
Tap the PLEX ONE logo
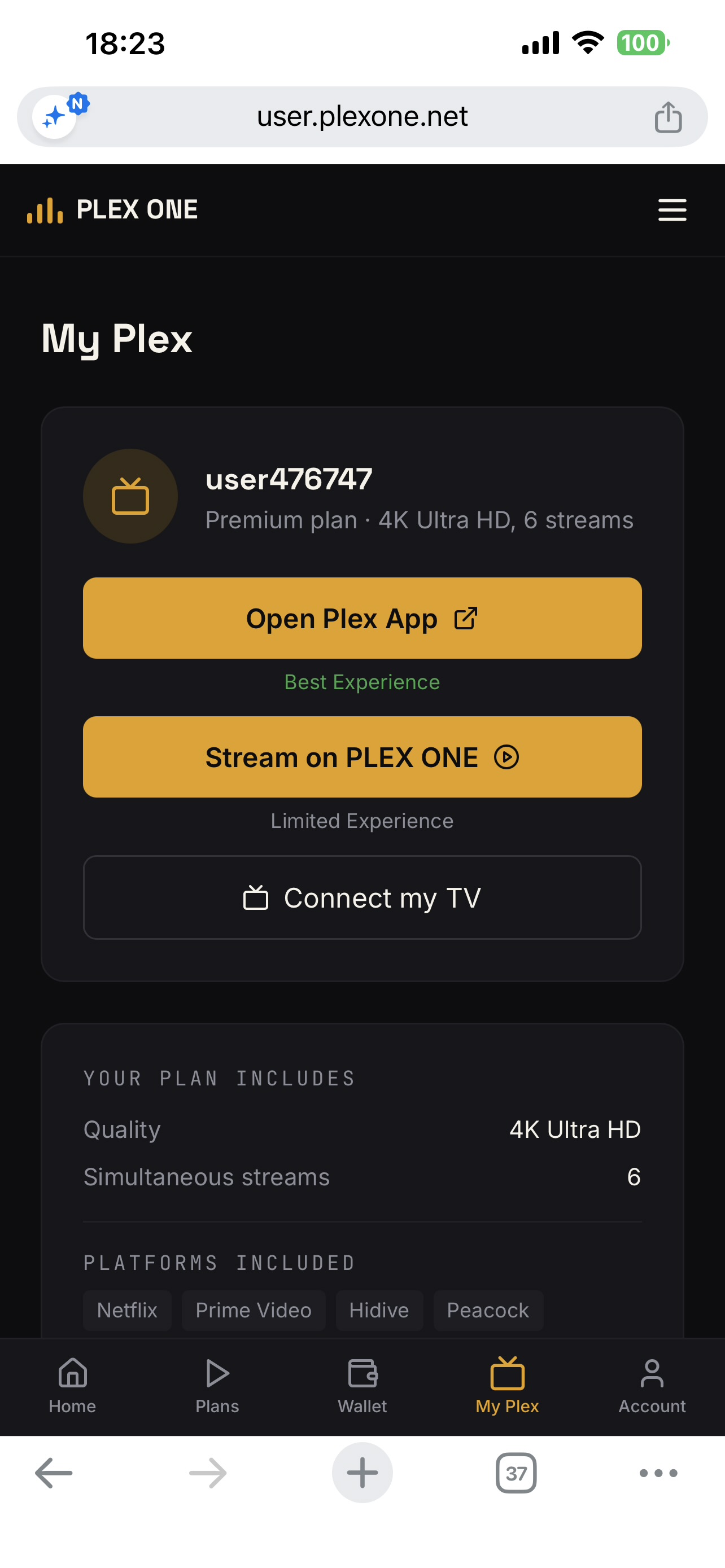click(112, 210)
